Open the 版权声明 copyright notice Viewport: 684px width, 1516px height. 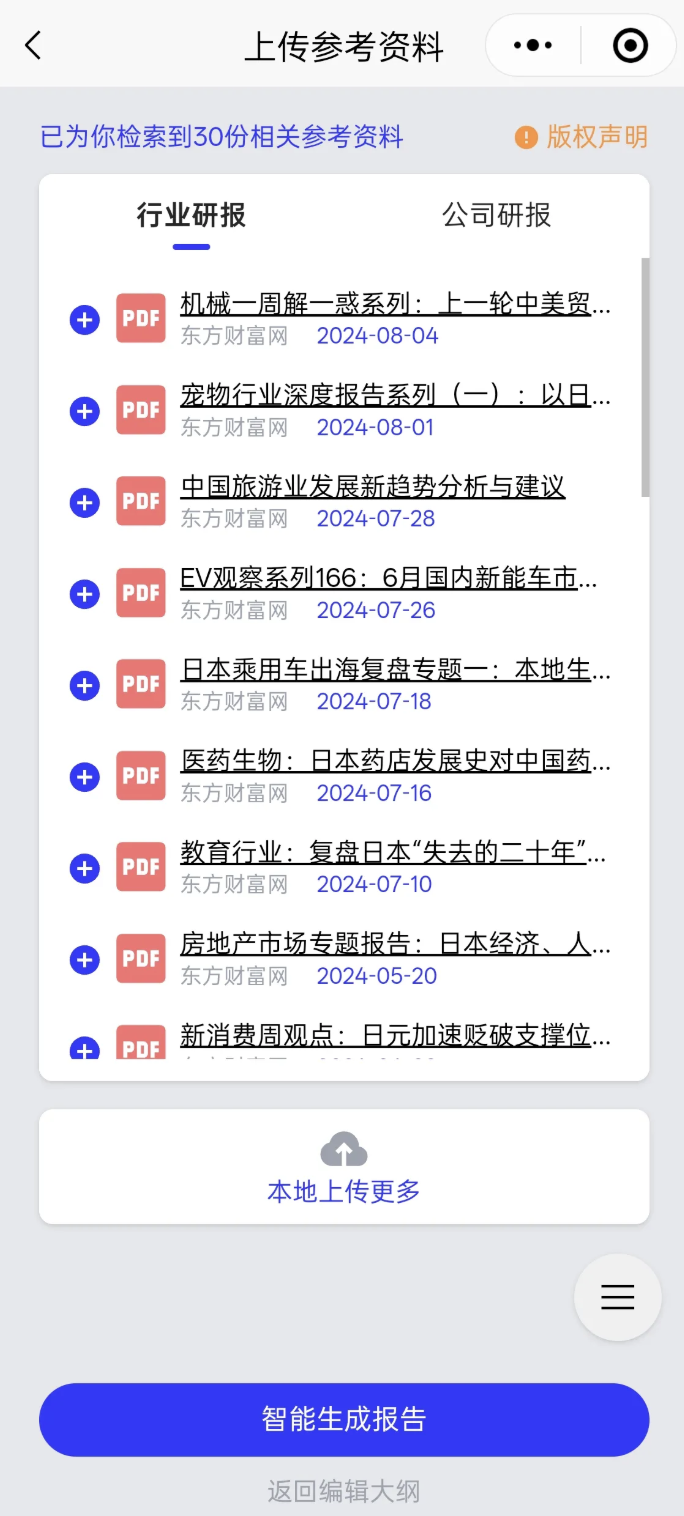coord(582,137)
